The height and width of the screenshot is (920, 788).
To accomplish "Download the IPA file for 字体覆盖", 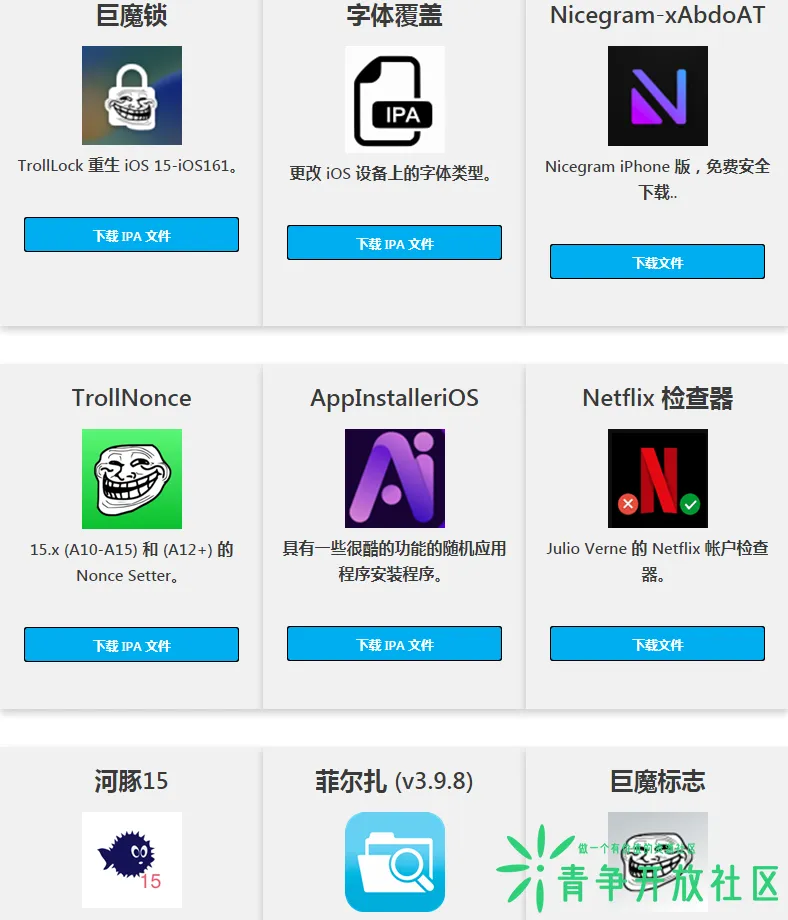I will click(x=394, y=243).
